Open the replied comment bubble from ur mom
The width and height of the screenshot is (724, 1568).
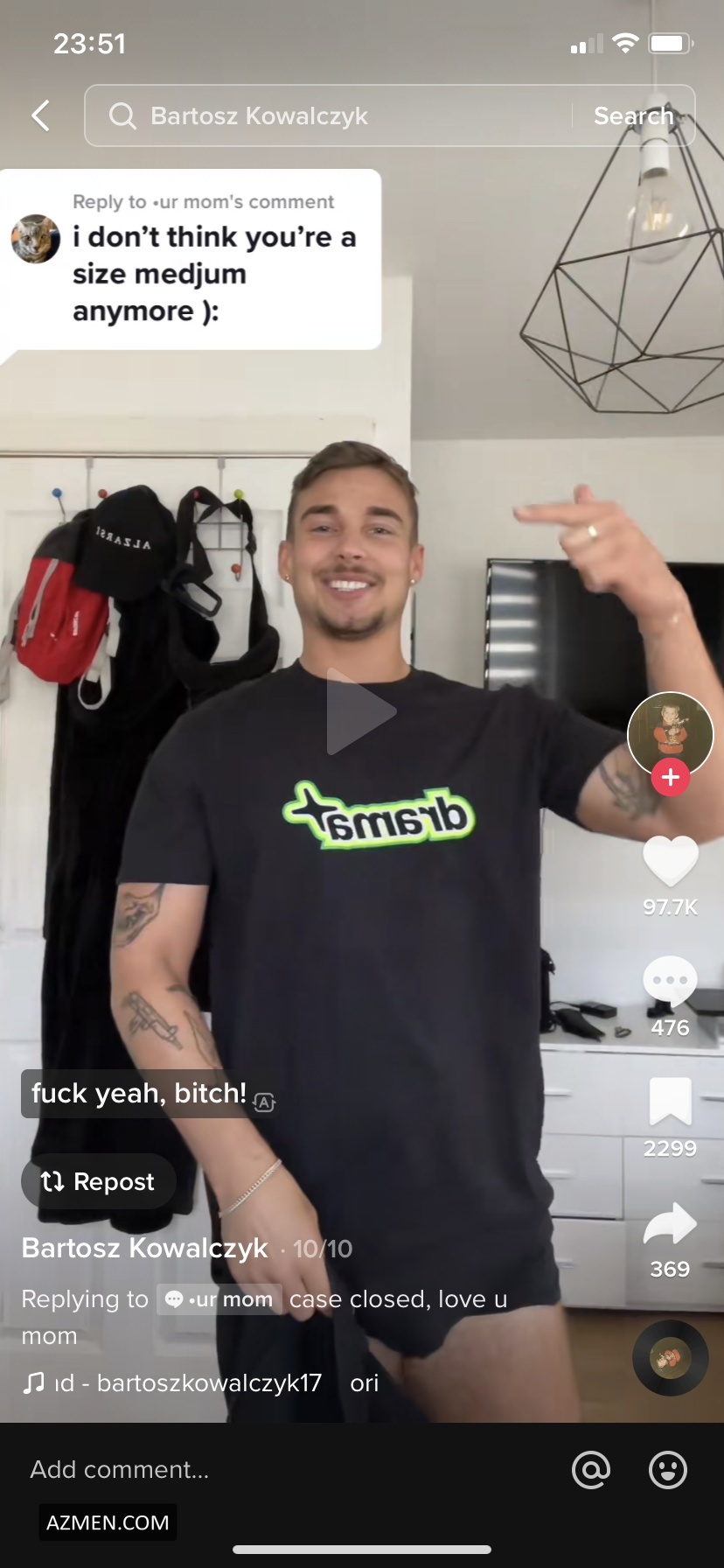click(191, 261)
